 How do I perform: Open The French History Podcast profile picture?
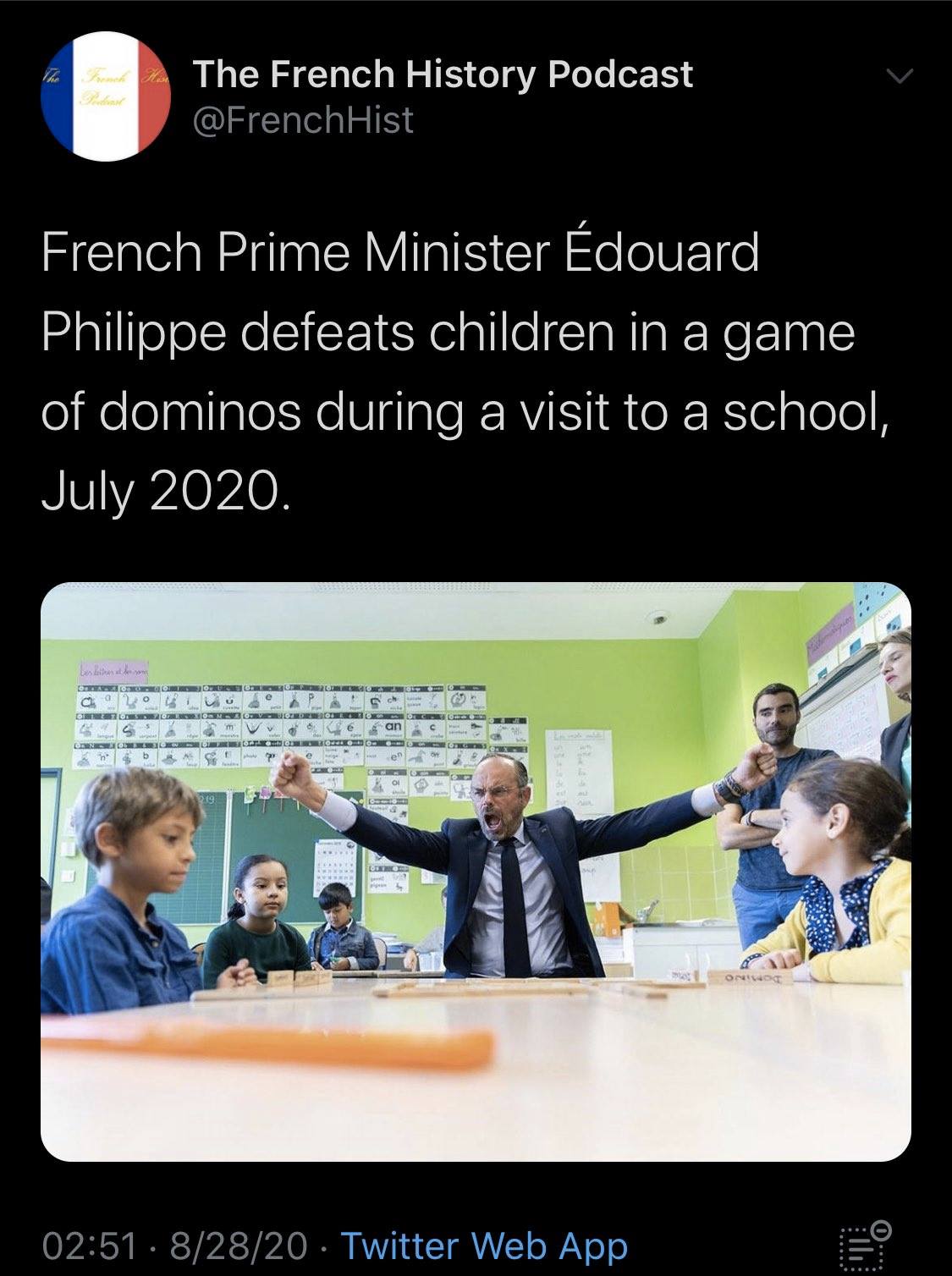[105, 96]
